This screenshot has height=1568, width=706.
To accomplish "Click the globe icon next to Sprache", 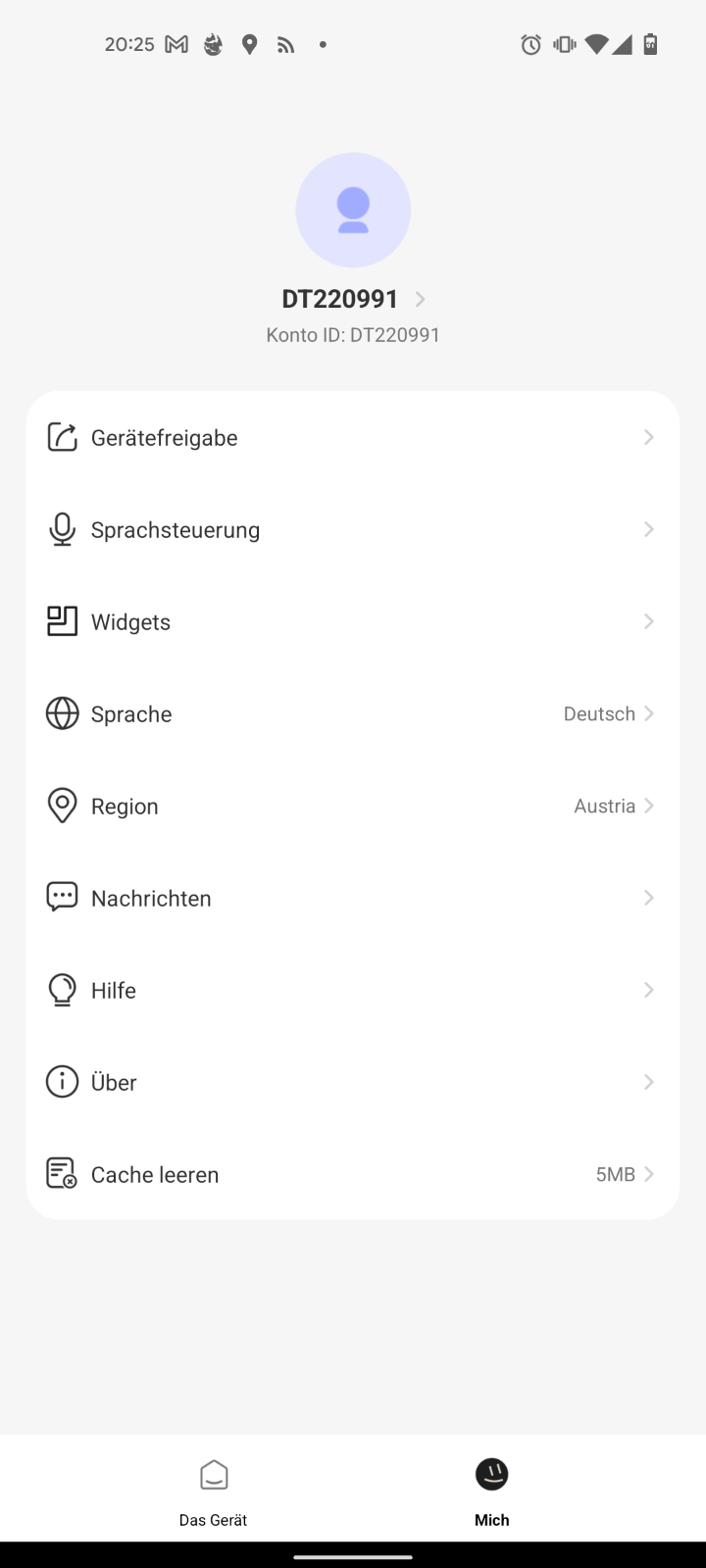I will [62, 713].
